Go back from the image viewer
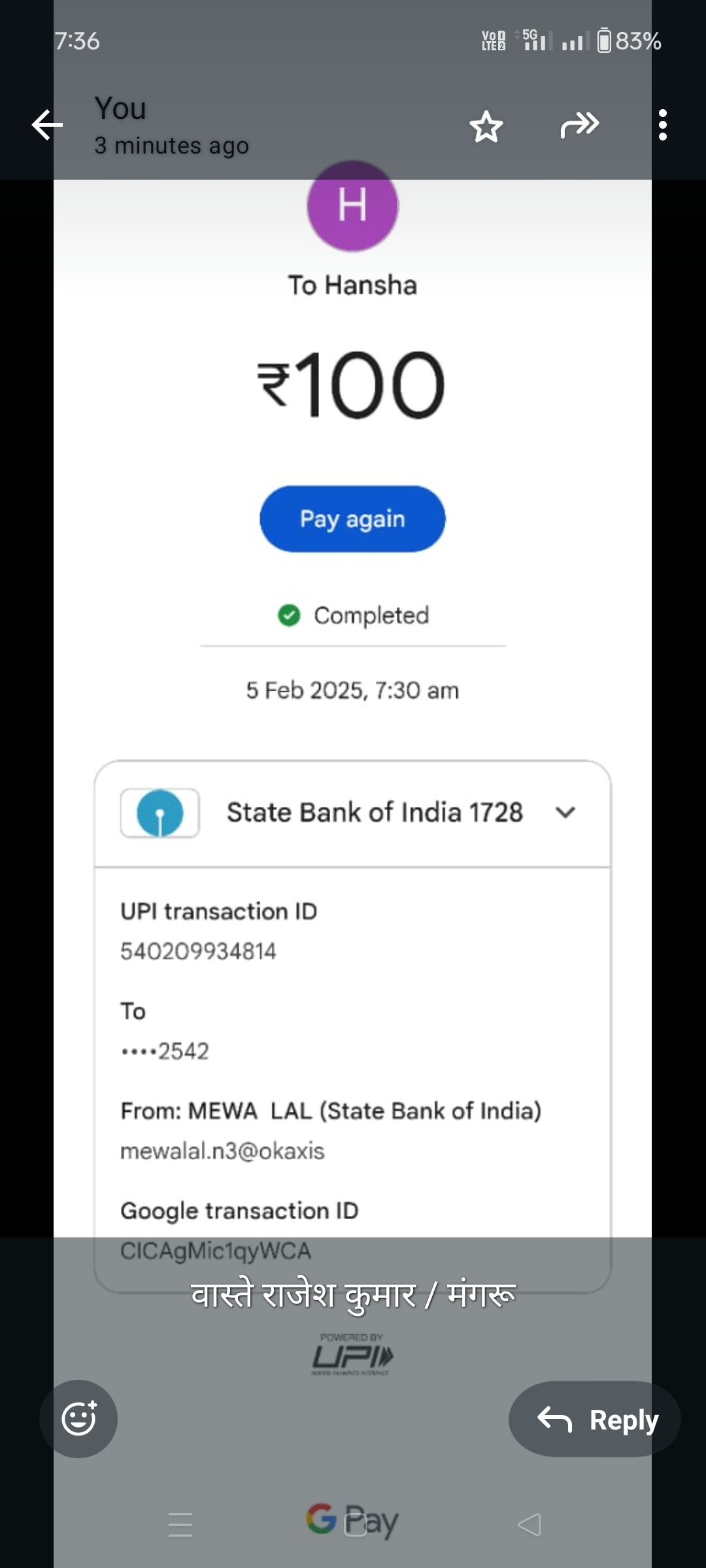 (47, 125)
